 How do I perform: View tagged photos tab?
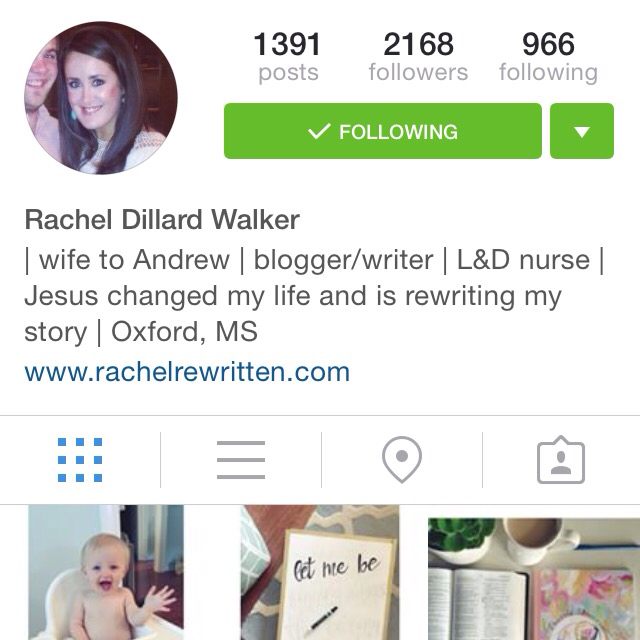[561, 460]
